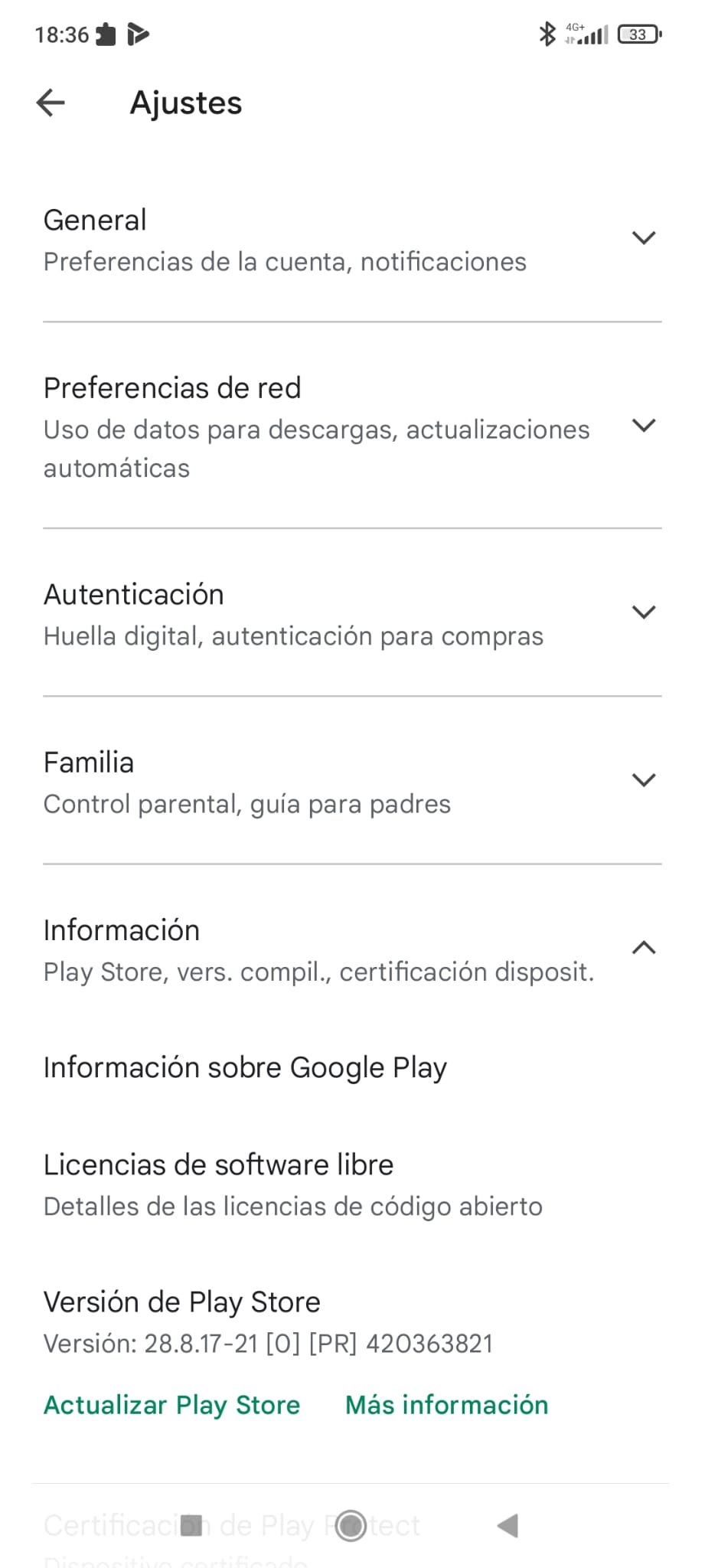The height and width of the screenshot is (1568, 705).
Task: Expand the General section
Action: 643,238
